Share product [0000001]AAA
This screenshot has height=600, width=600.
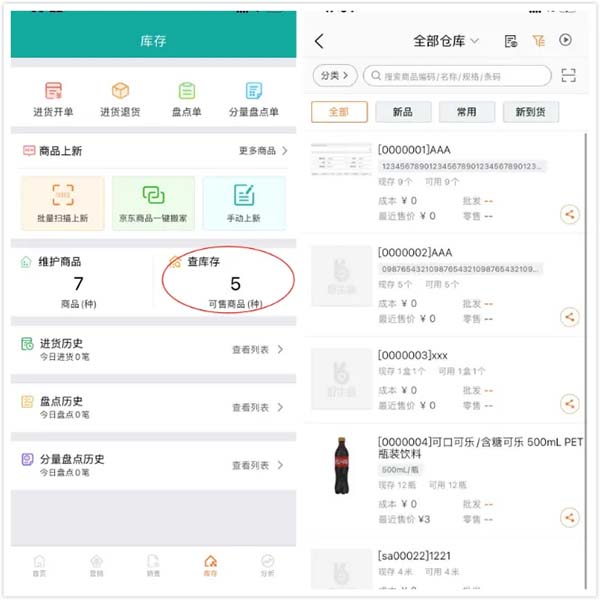(569, 214)
